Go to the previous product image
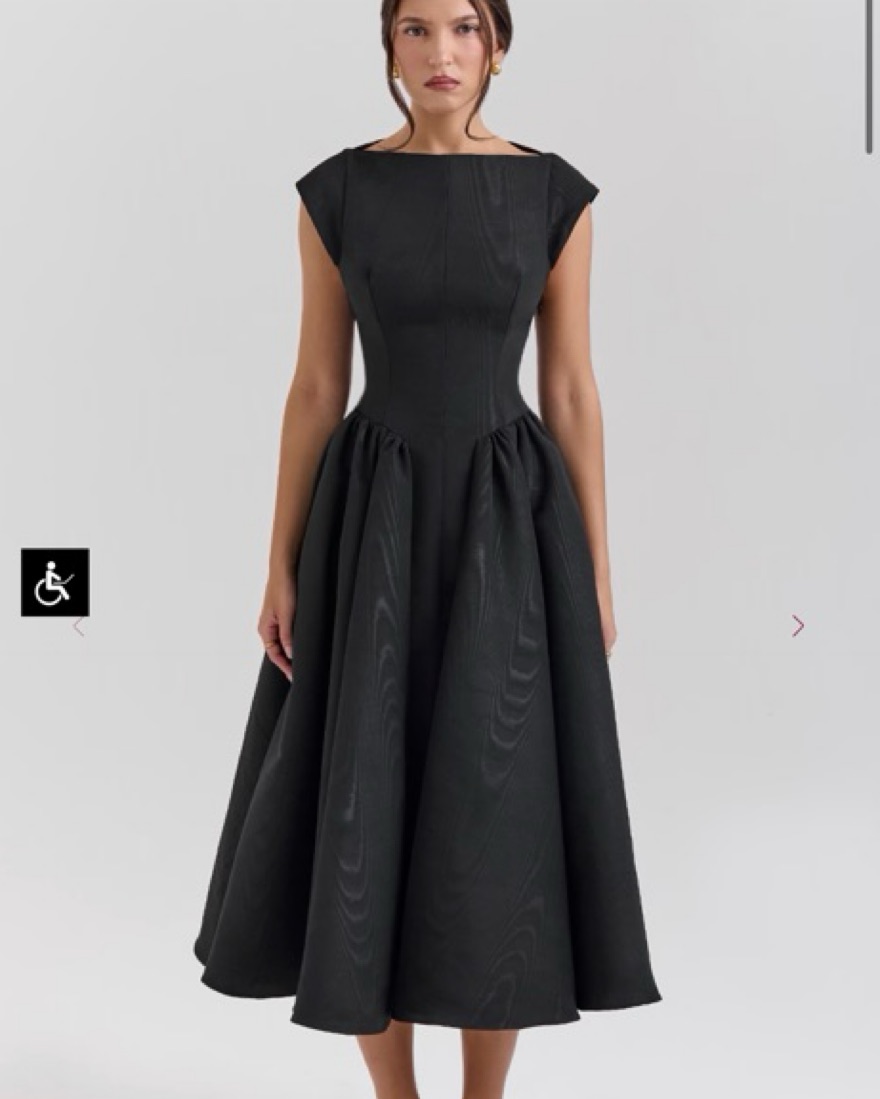 tap(78, 628)
